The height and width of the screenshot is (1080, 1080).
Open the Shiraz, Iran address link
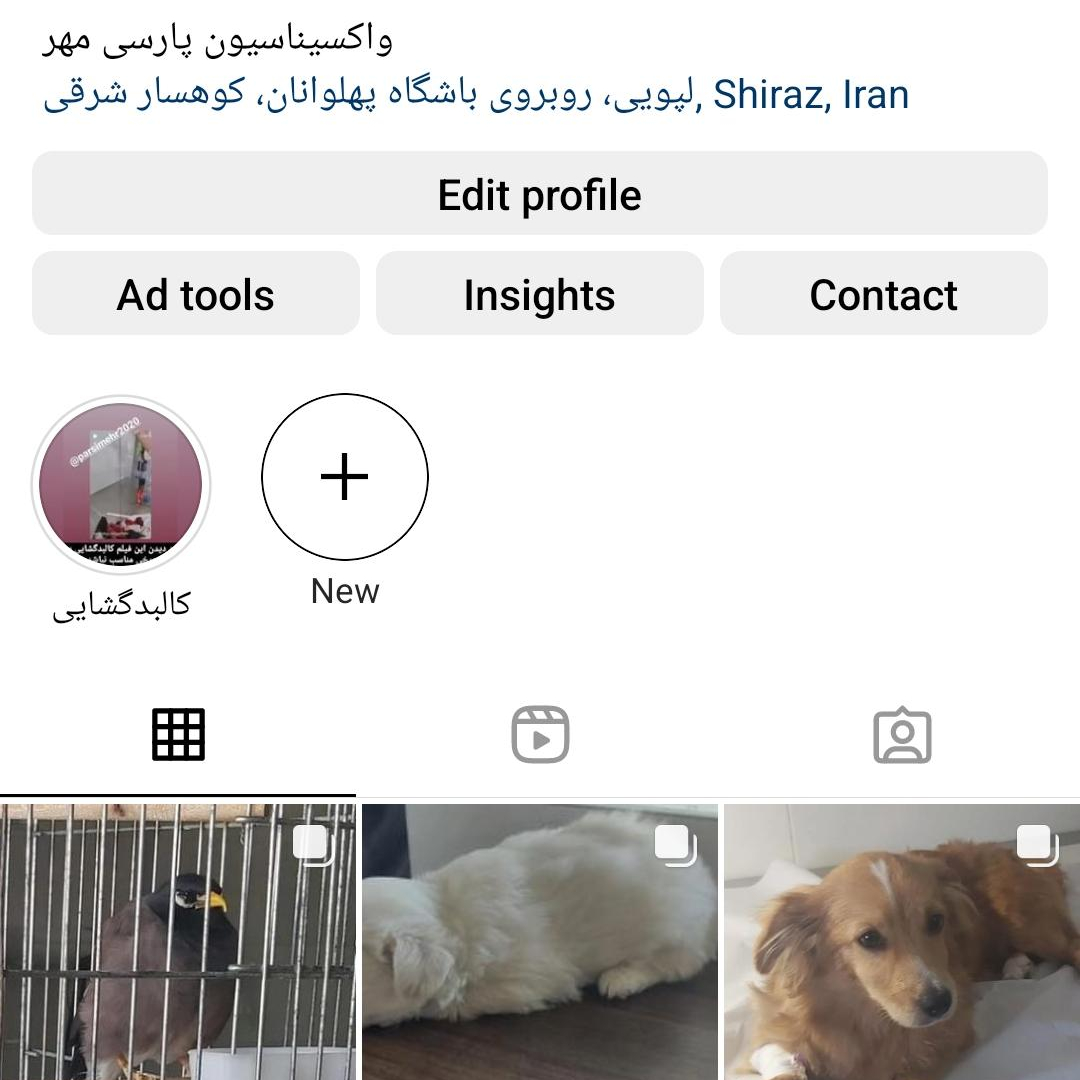click(x=476, y=96)
